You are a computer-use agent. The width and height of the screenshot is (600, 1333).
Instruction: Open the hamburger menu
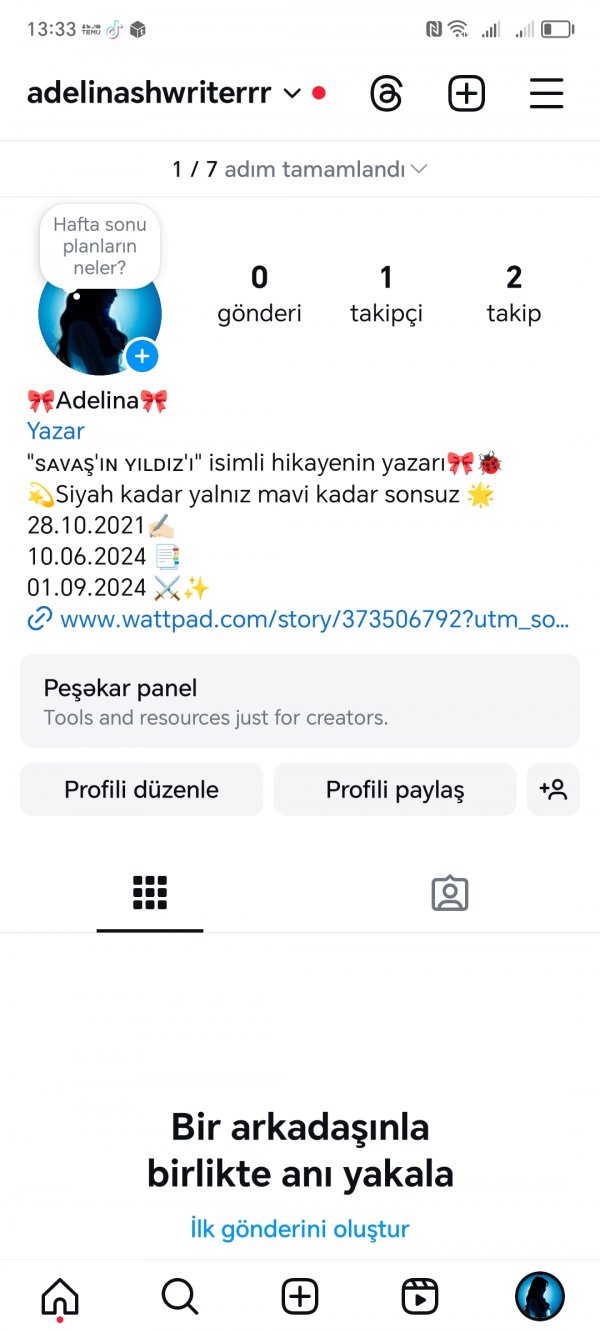tap(547, 94)
